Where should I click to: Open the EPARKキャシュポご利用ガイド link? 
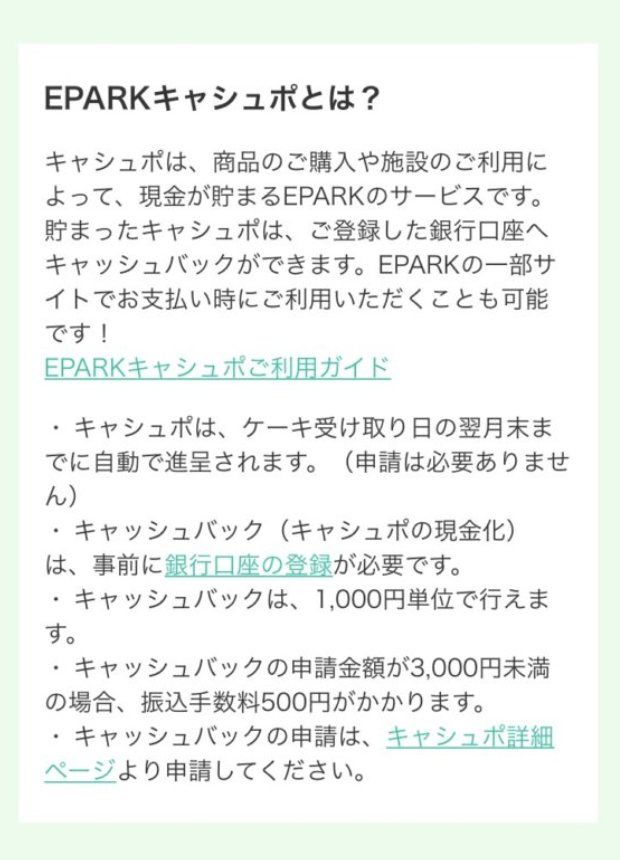click(x=217, y=367)
